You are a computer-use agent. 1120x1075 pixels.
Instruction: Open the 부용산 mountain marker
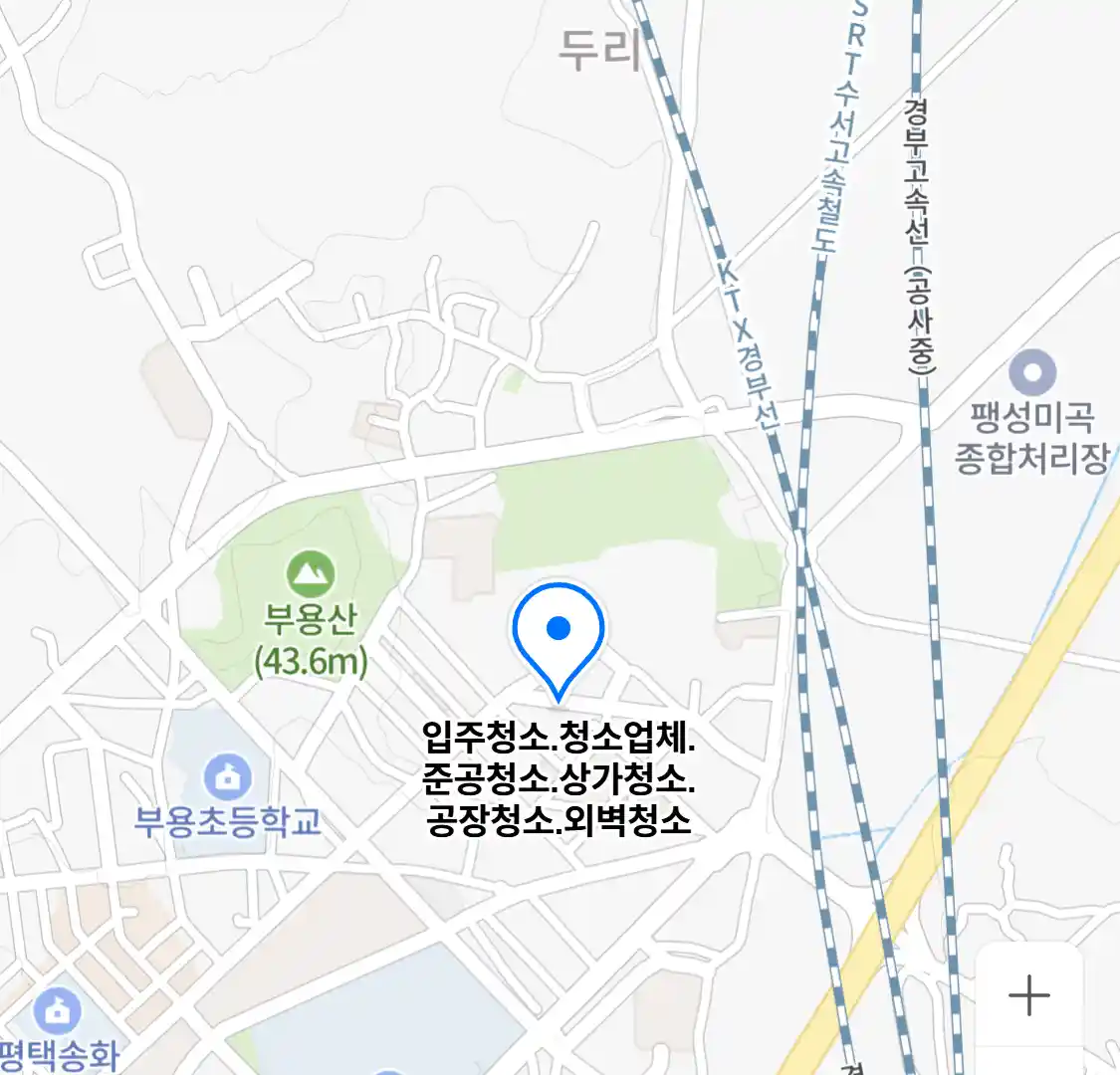[311, 574]
